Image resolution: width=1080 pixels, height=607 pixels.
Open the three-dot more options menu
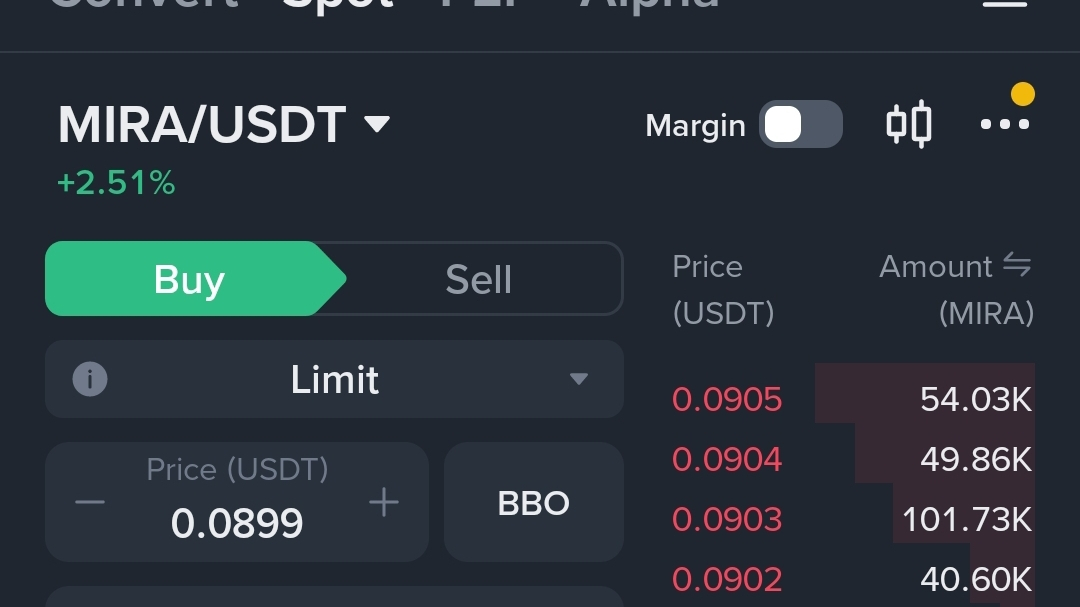click(1004, 125)
